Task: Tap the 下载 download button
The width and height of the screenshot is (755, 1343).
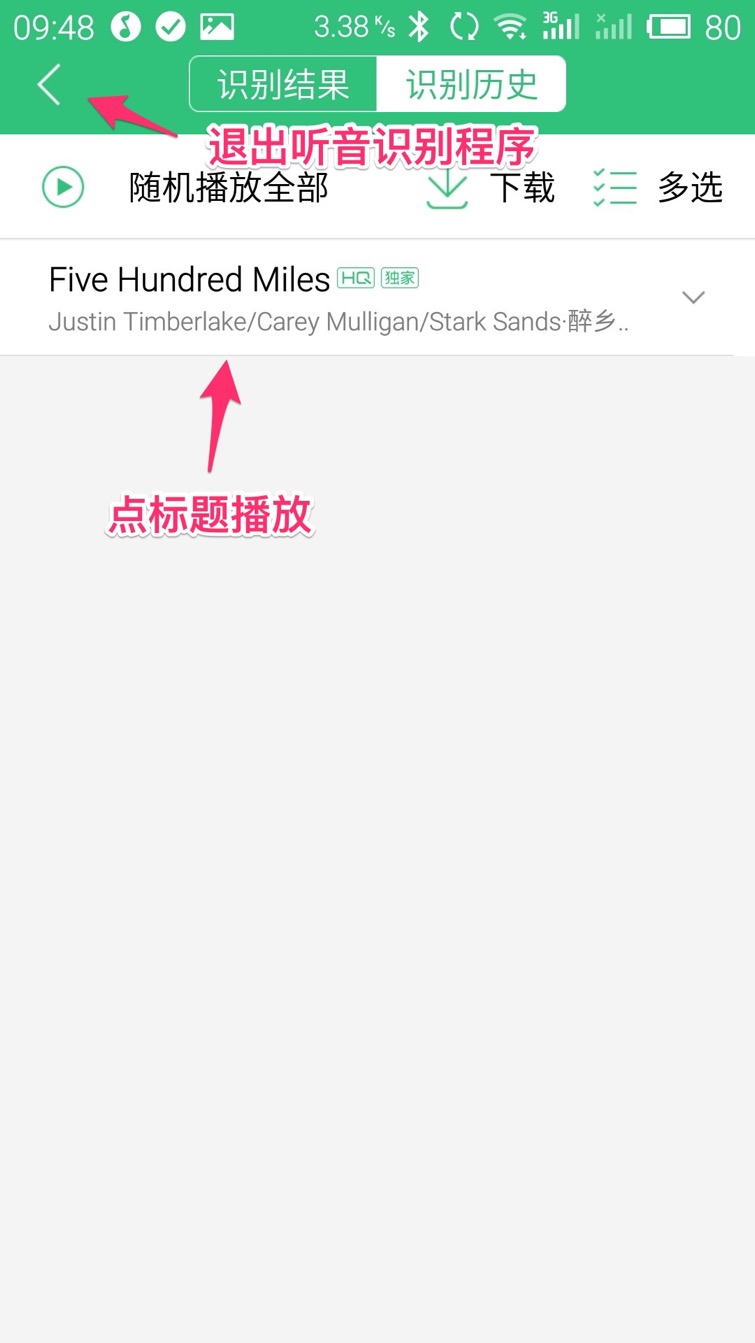Action: (490, 187)
